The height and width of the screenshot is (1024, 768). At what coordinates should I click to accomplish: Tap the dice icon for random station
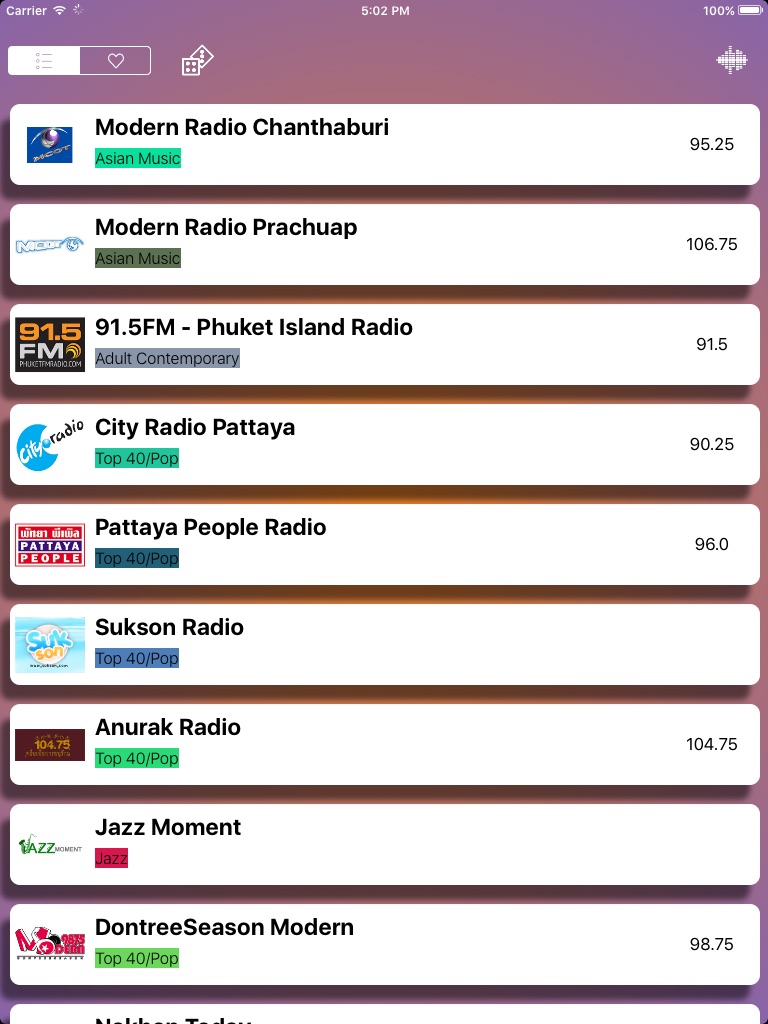tap(197, 61)
